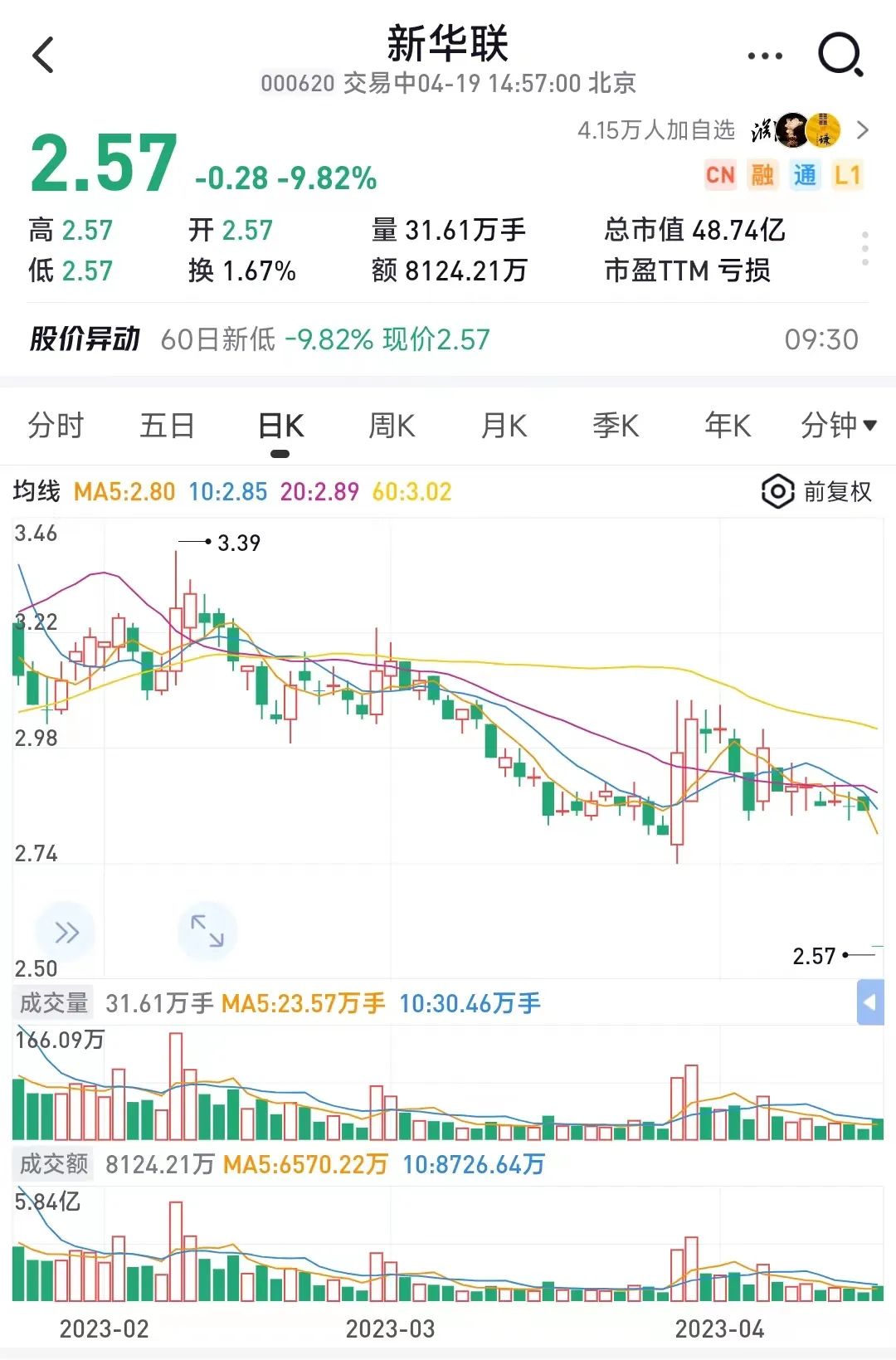Tap the blue arrow beside 成交量

click(869, 1002)
